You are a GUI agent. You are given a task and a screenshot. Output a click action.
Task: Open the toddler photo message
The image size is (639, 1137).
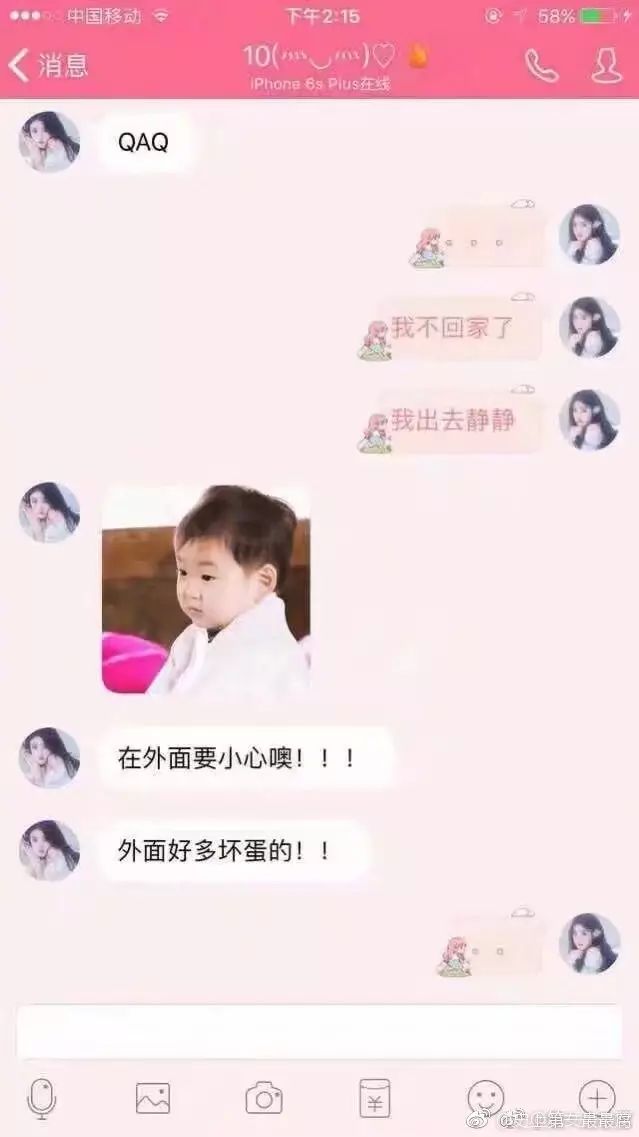click(206, 590)
